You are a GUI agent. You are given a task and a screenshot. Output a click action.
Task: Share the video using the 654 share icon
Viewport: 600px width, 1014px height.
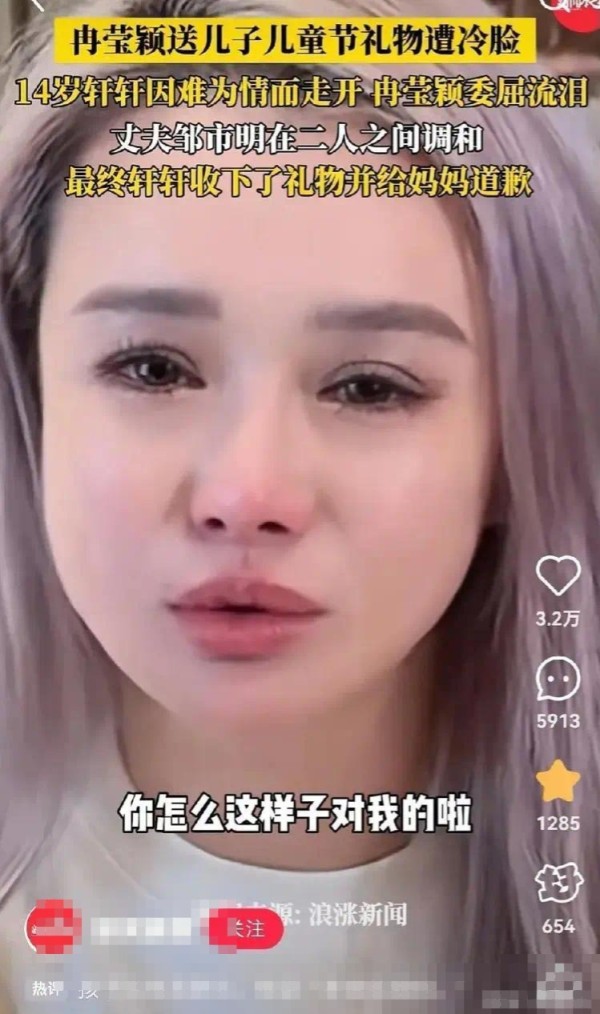[x=558, y=884]
